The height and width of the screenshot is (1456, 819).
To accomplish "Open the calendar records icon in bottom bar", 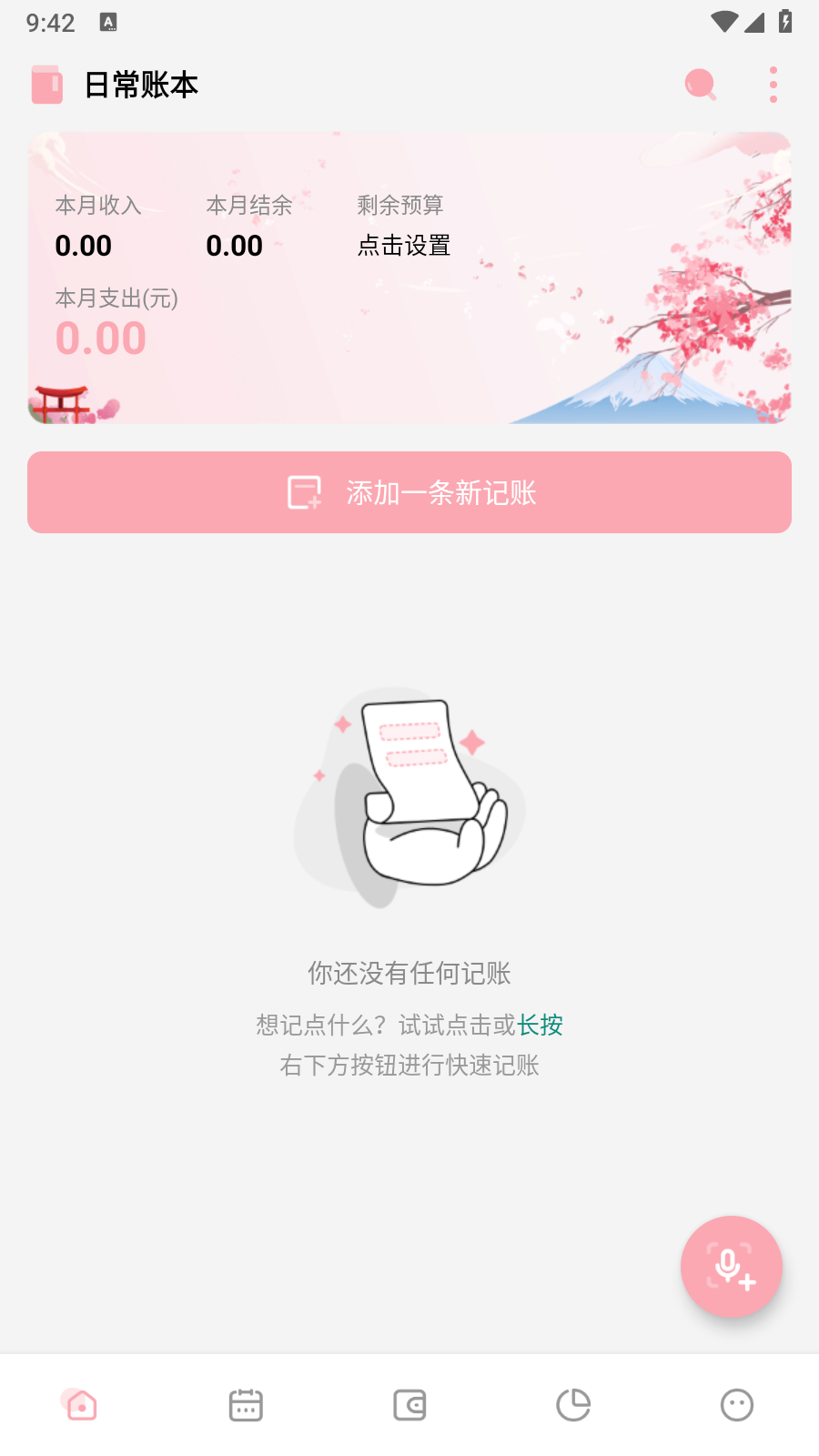I will [245, 1404].
